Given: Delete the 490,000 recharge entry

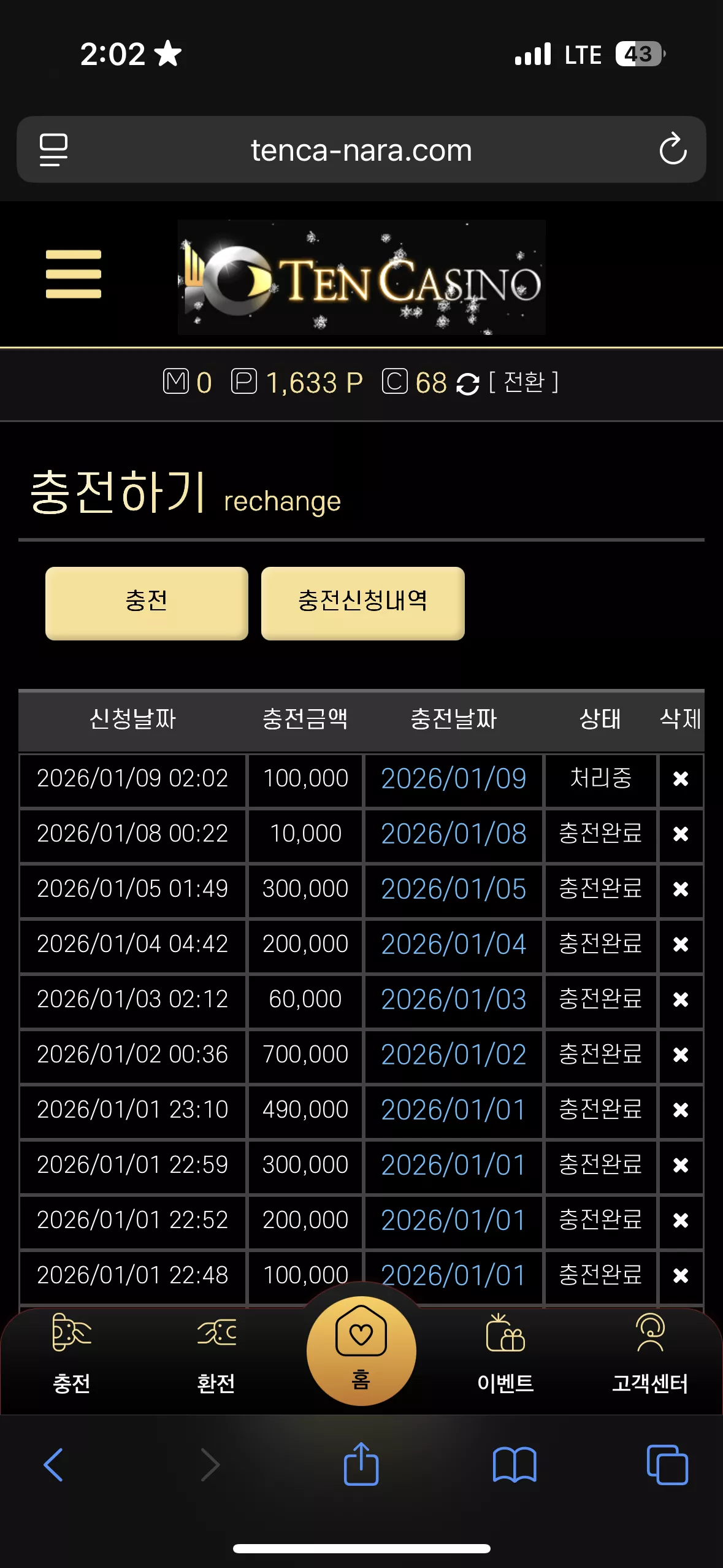Looking at the screenshot, I should pos(681,1110).
